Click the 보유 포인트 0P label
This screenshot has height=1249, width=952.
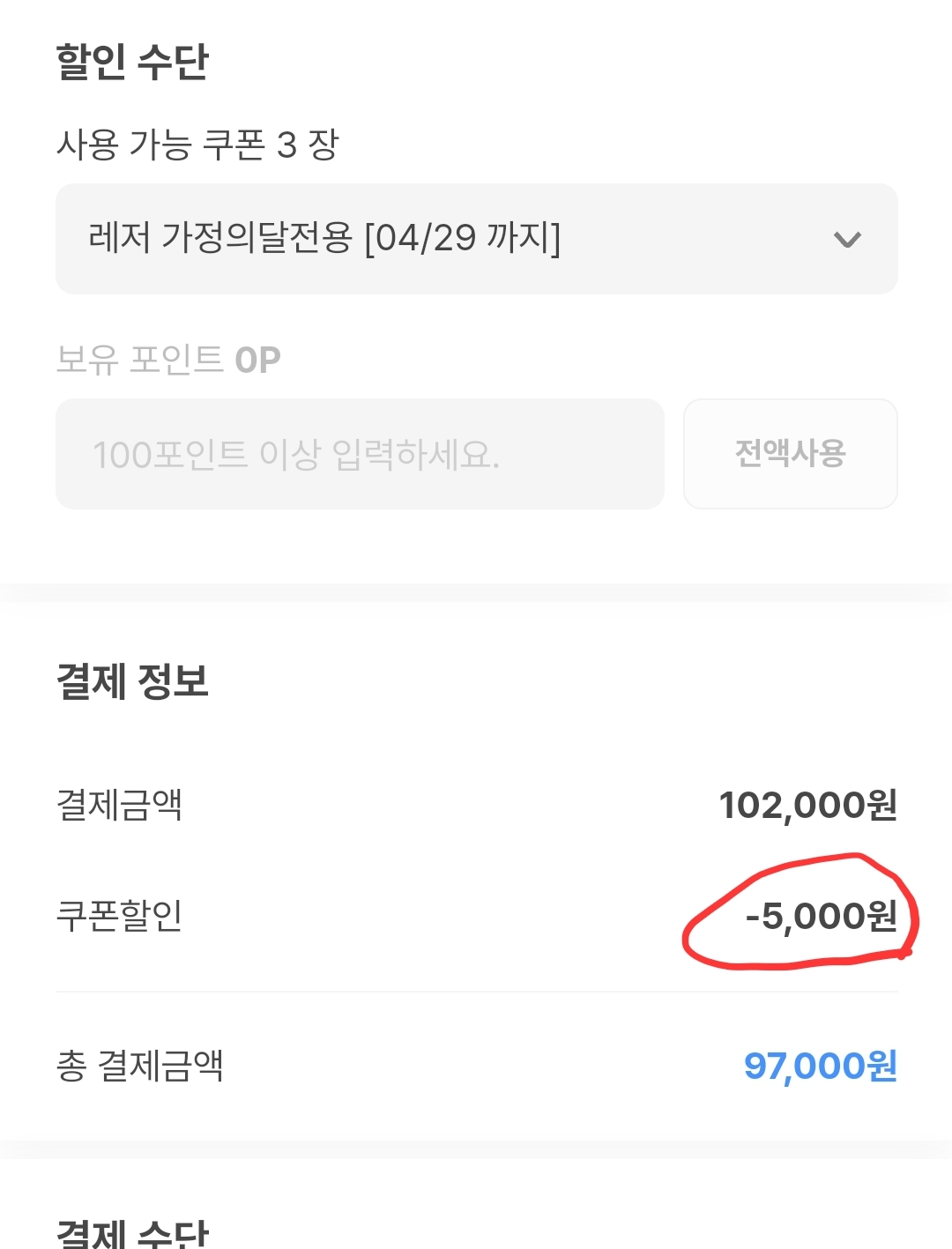tap(167, 358)
